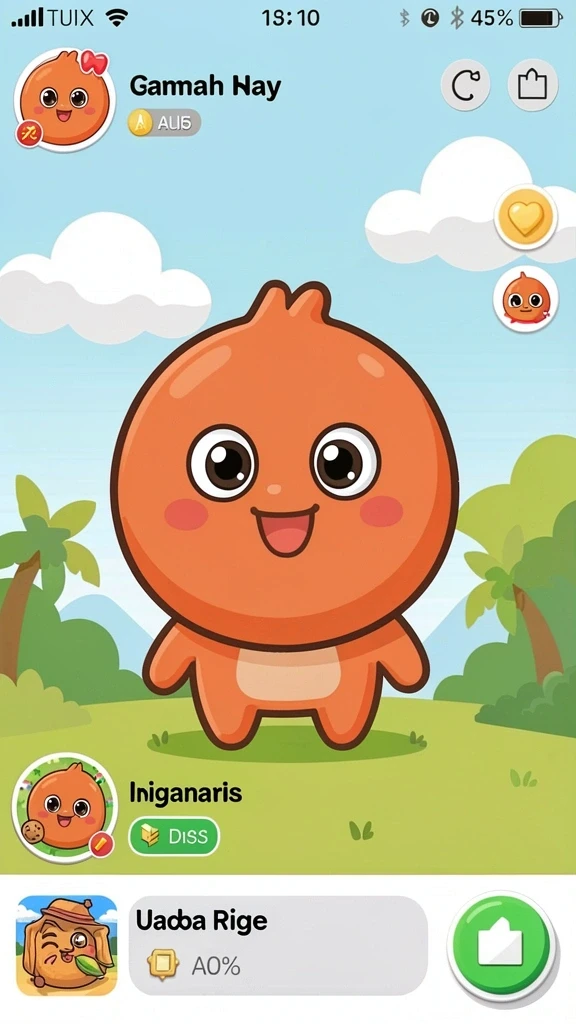The image size is (576, 1024).
Task: Tap the round green action button
Action: 502,945
